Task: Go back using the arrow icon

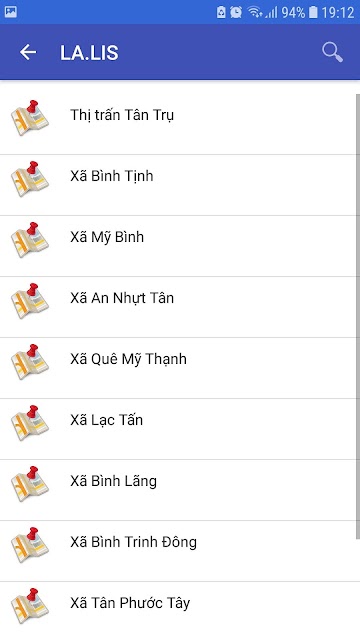Action: pos(28,52)
